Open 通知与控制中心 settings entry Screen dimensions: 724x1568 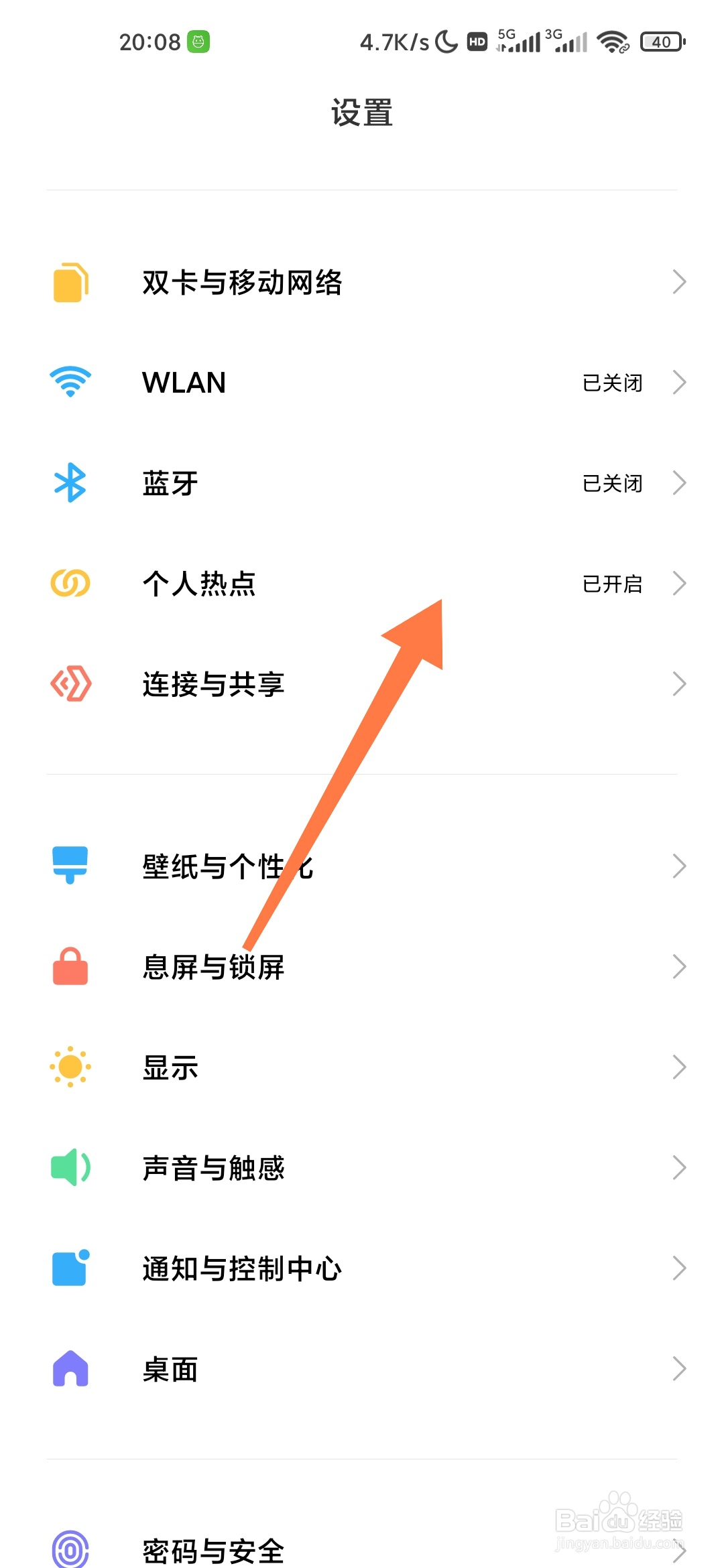(x=679, y=1268)
